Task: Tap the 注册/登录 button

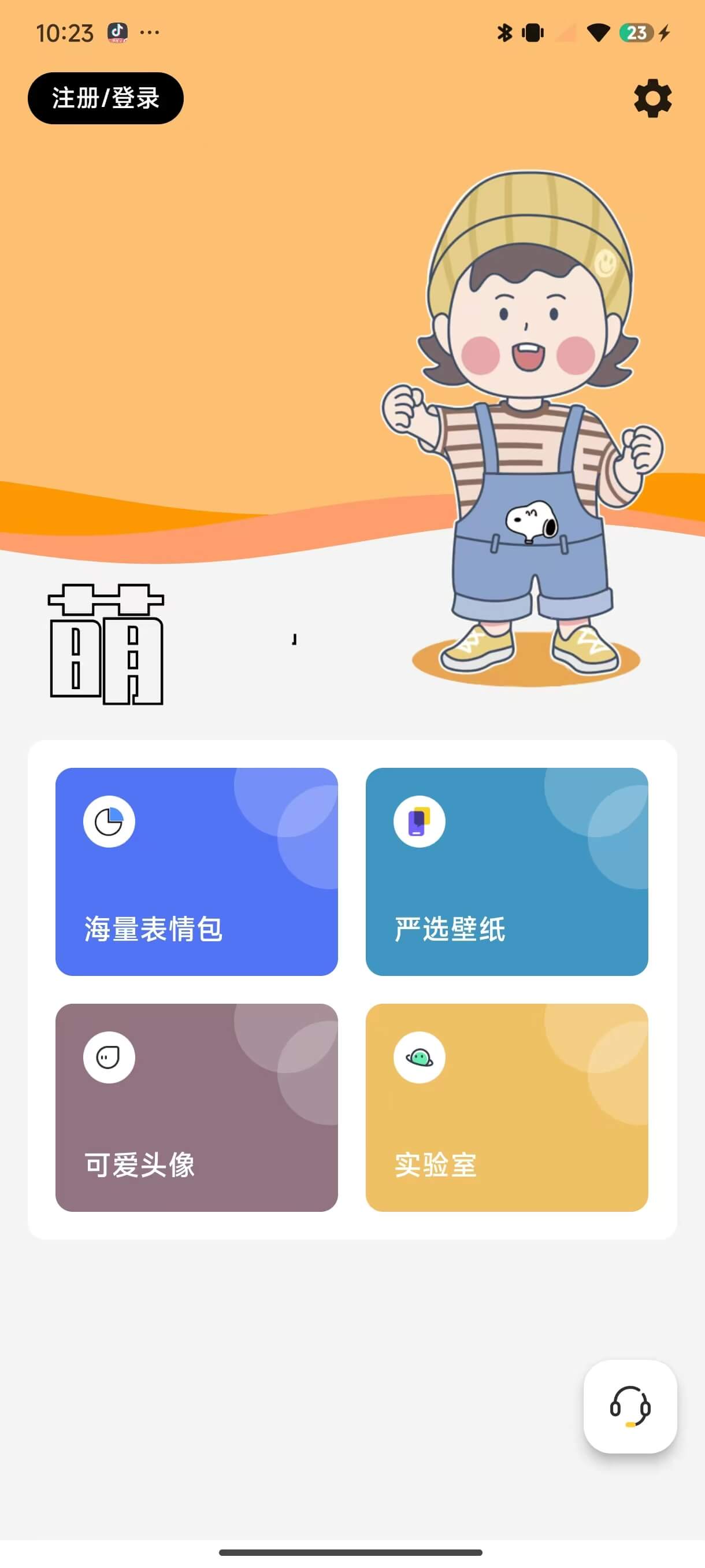Action: click(105, 98)
